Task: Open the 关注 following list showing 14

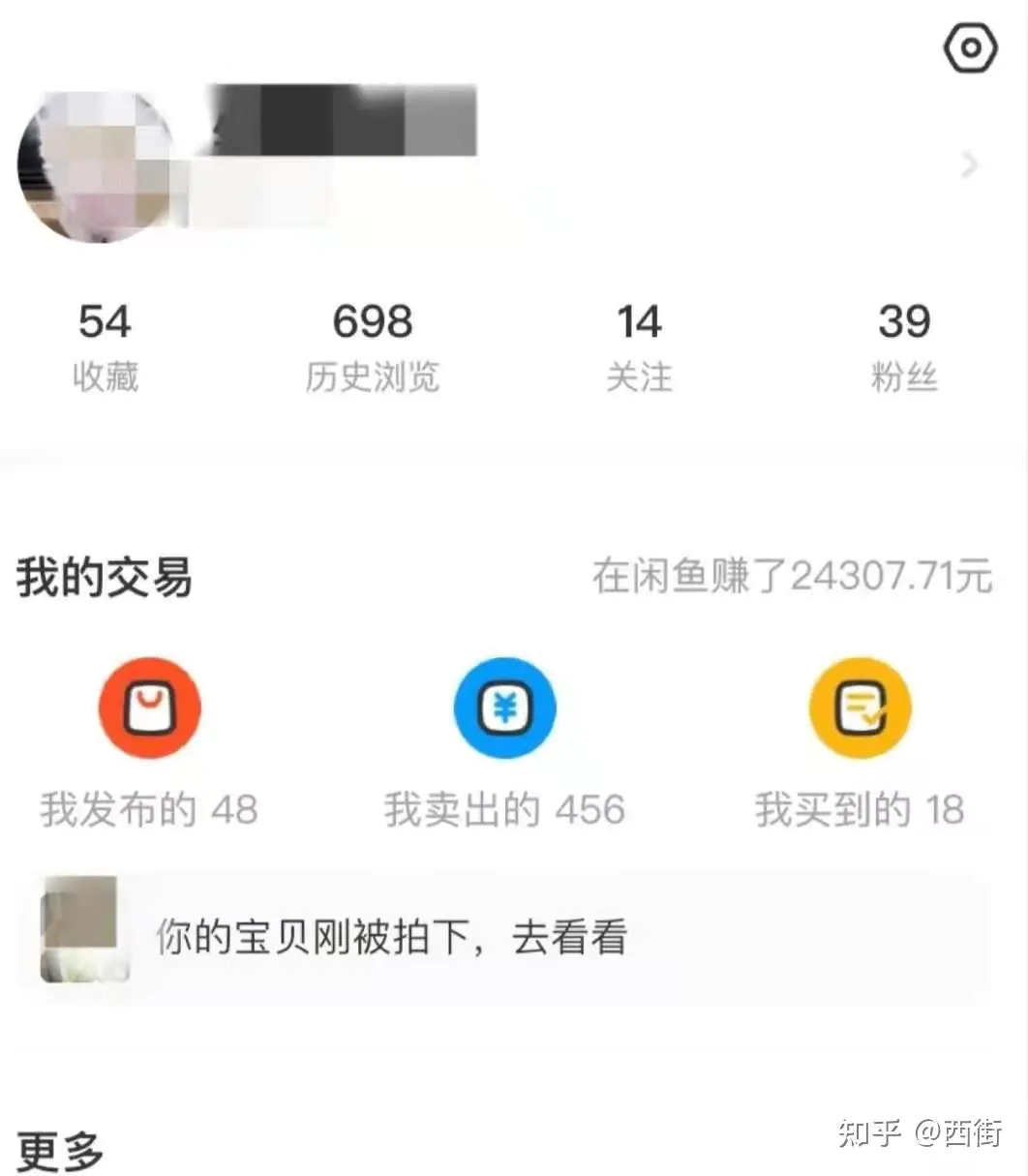Action: 640,344
